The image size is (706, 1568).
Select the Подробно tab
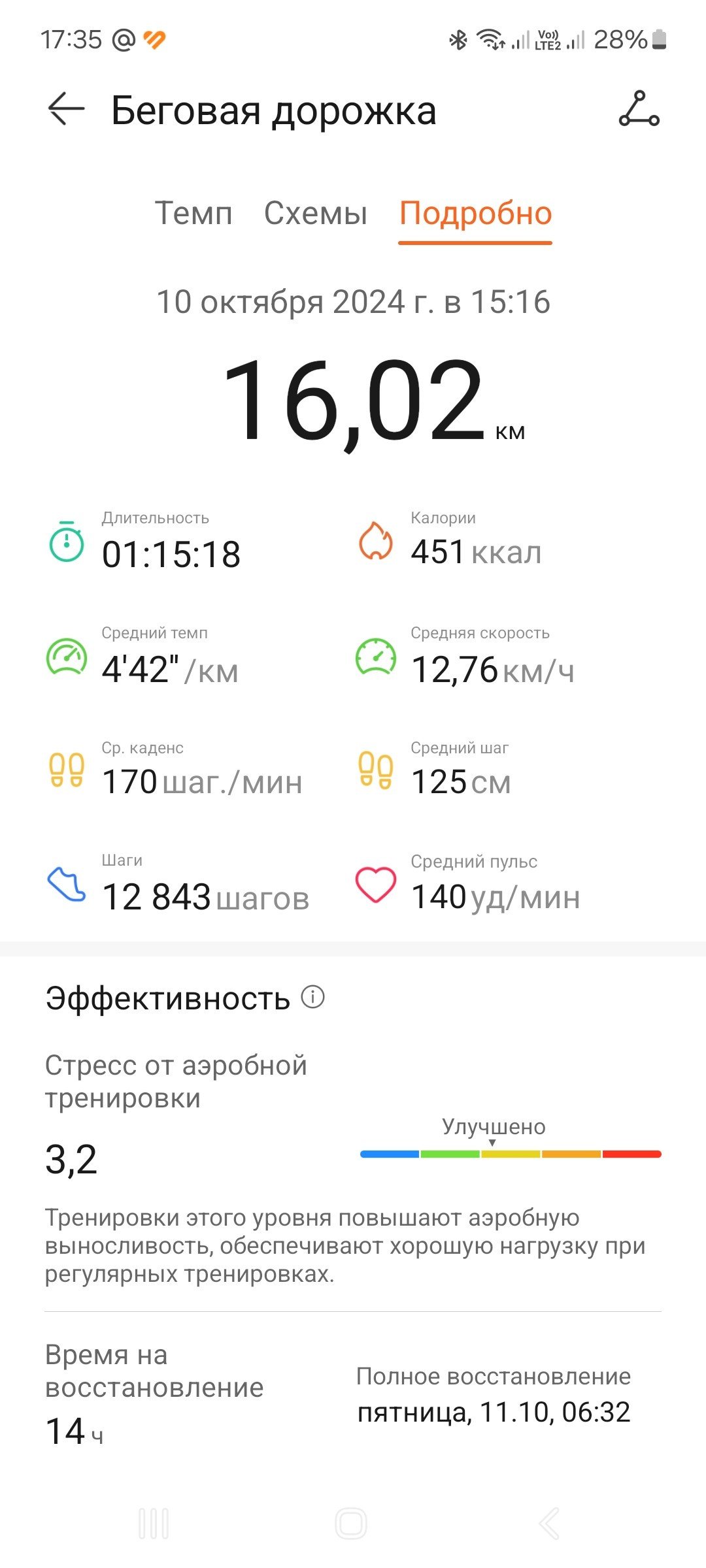(x=475, y=213)
